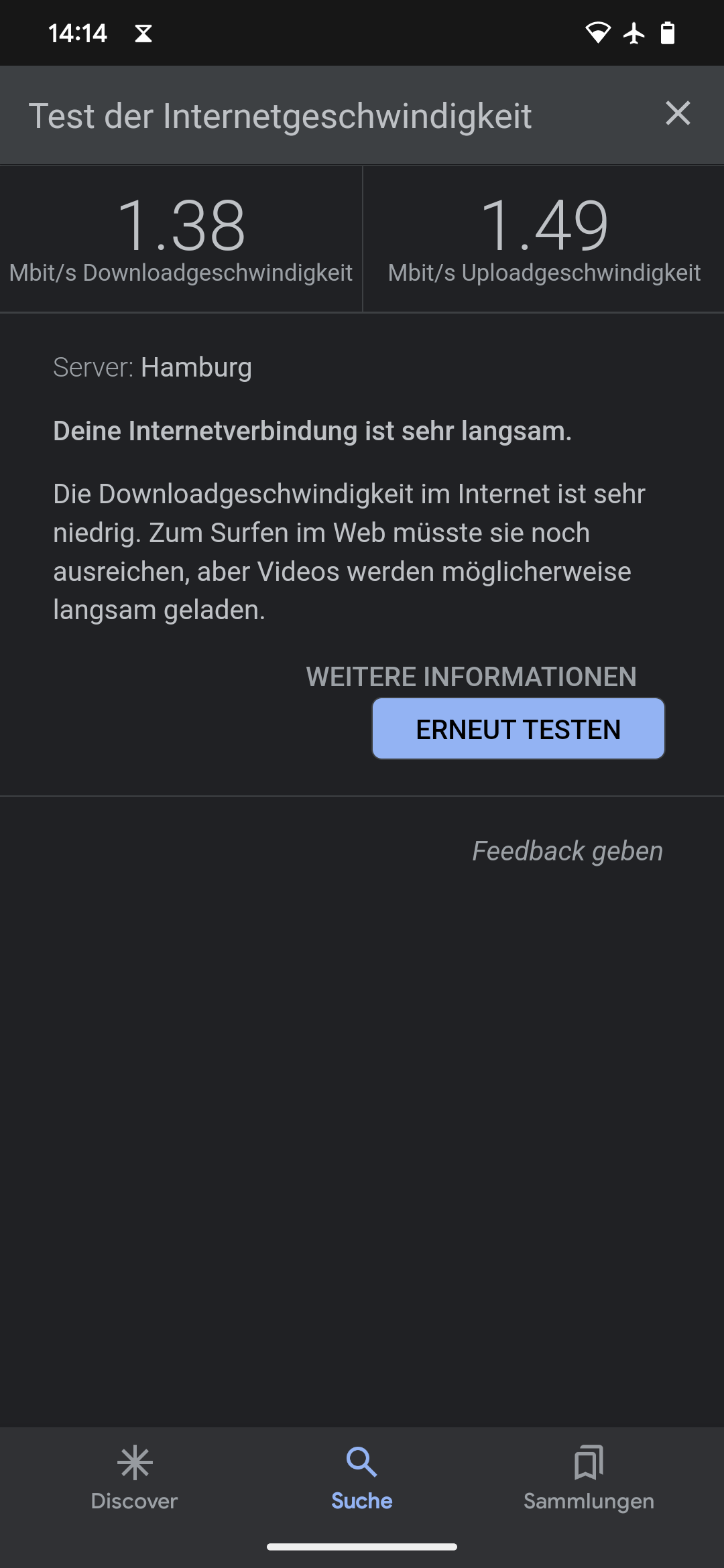Viewport: 724px width, 1568px height.
Task: Tap Erneut testen to rerun the test
Action: (518, 729)
